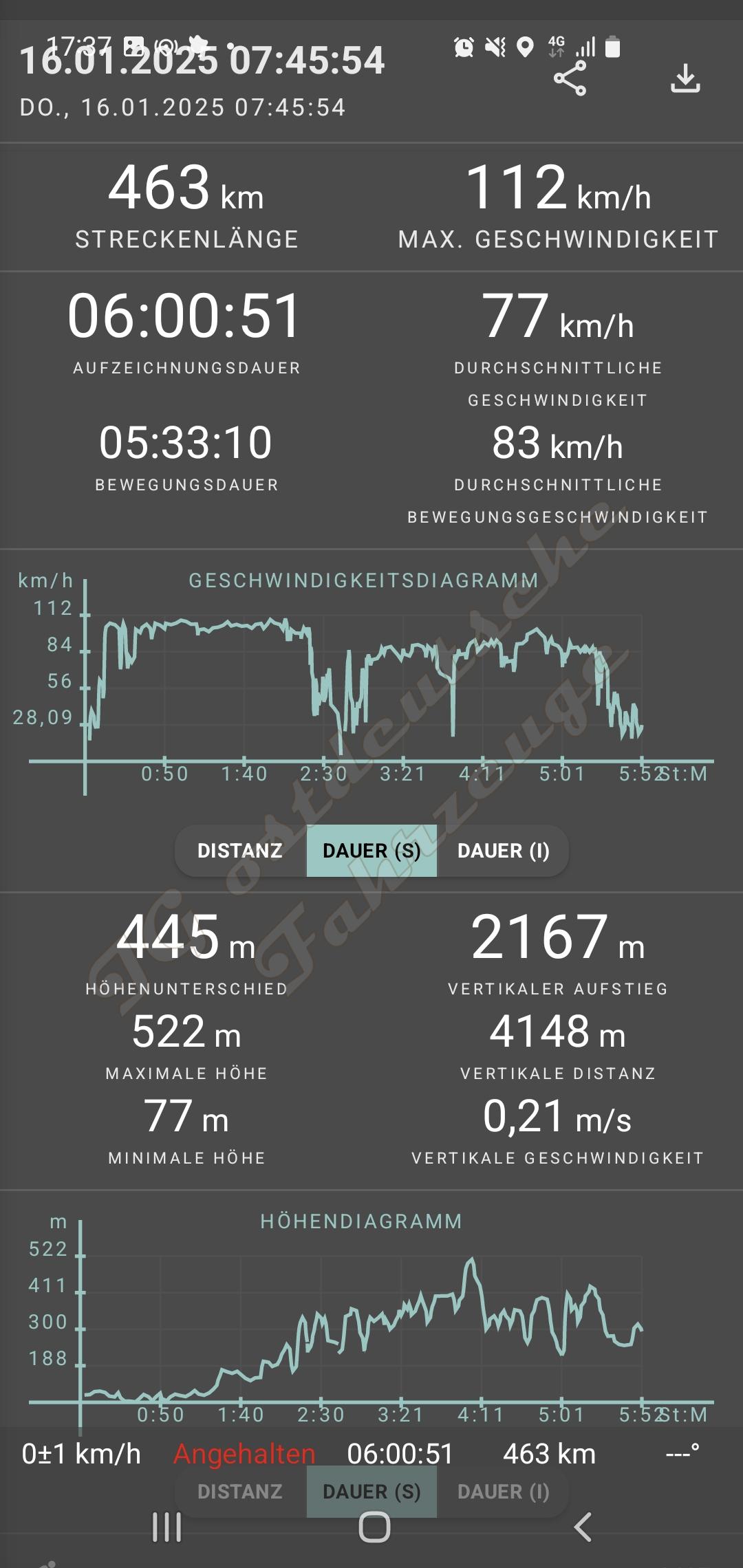Select Dauer (I) under the Geschwindigkeitsdiagramm

tap(503, 851)
